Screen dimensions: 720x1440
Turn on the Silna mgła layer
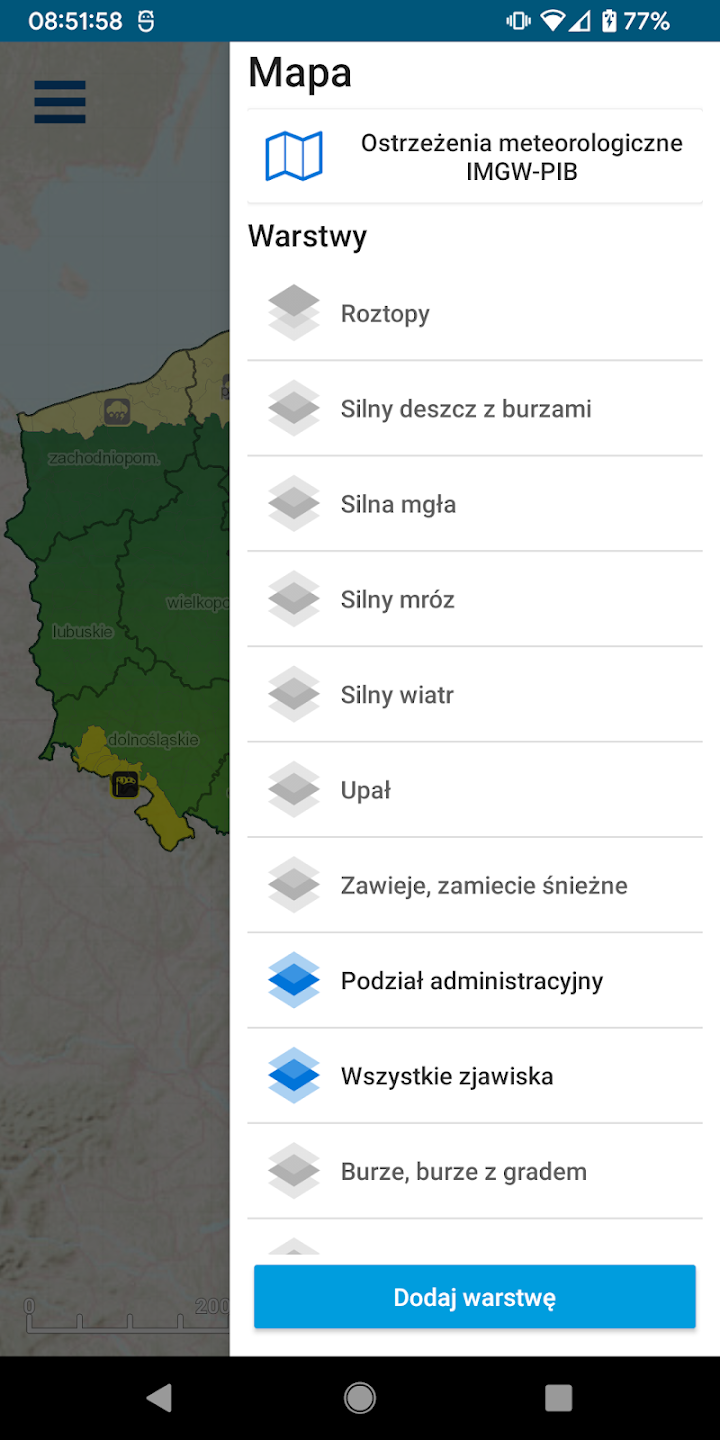(x=475, y=504)
